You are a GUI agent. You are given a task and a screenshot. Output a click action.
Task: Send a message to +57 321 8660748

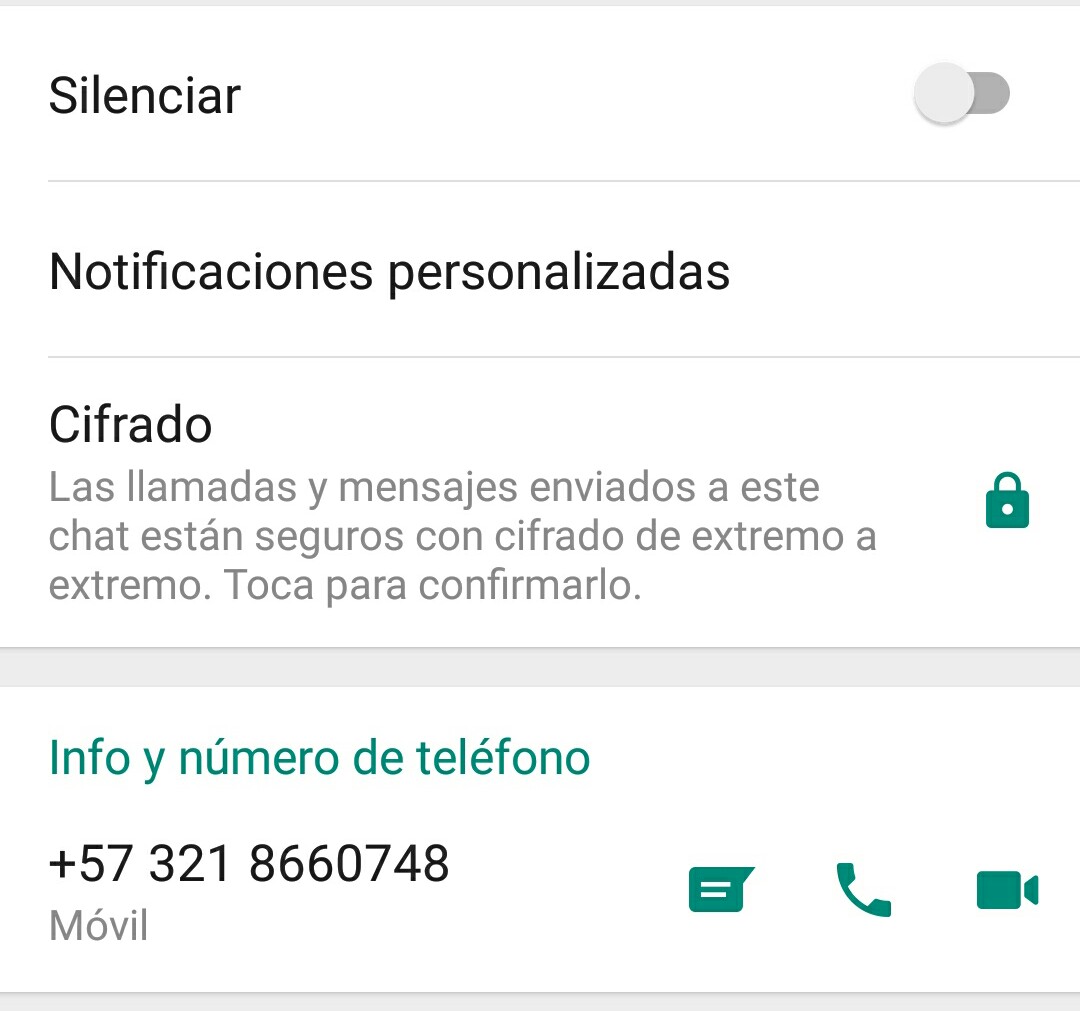point(720,888)
